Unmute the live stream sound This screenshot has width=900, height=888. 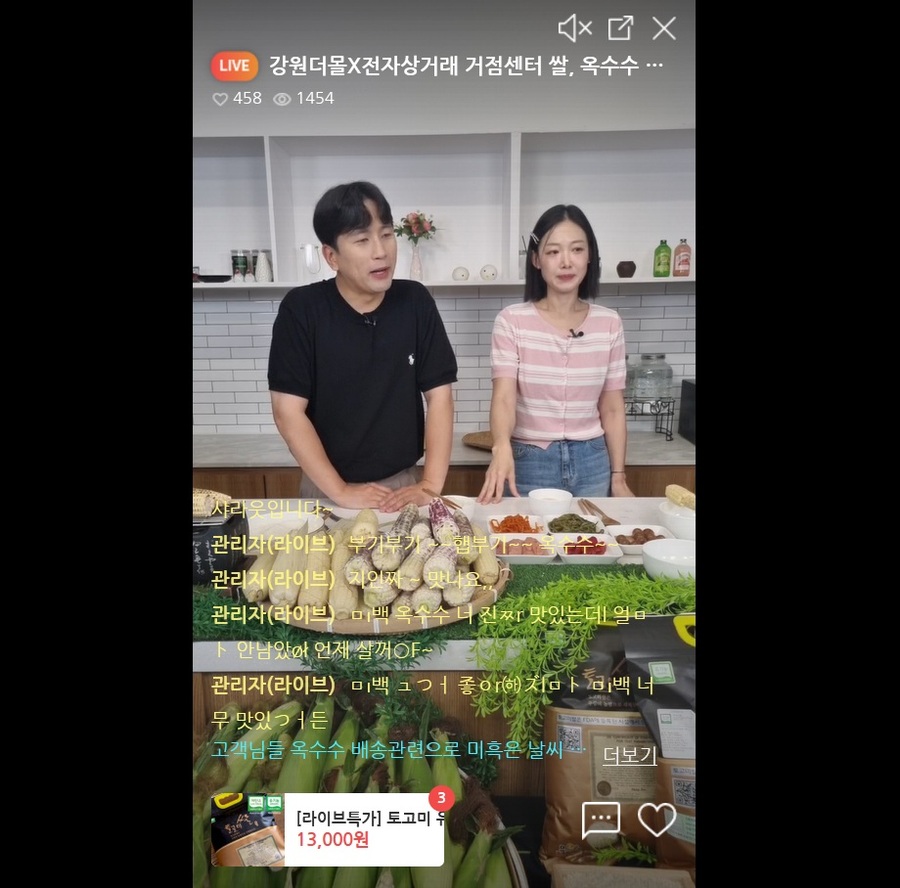(575, 28)
